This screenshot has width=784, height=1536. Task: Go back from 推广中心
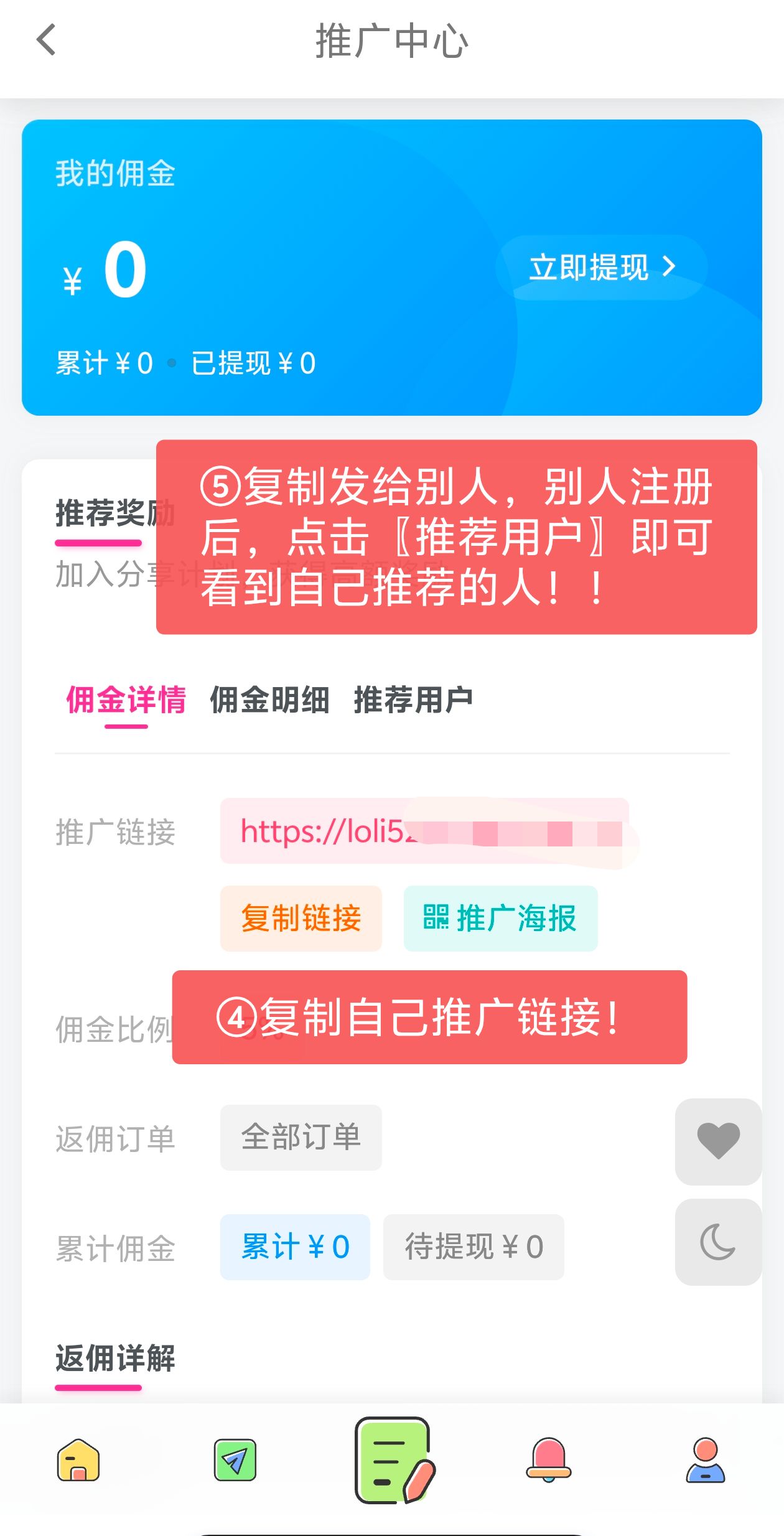coord(47,40)
